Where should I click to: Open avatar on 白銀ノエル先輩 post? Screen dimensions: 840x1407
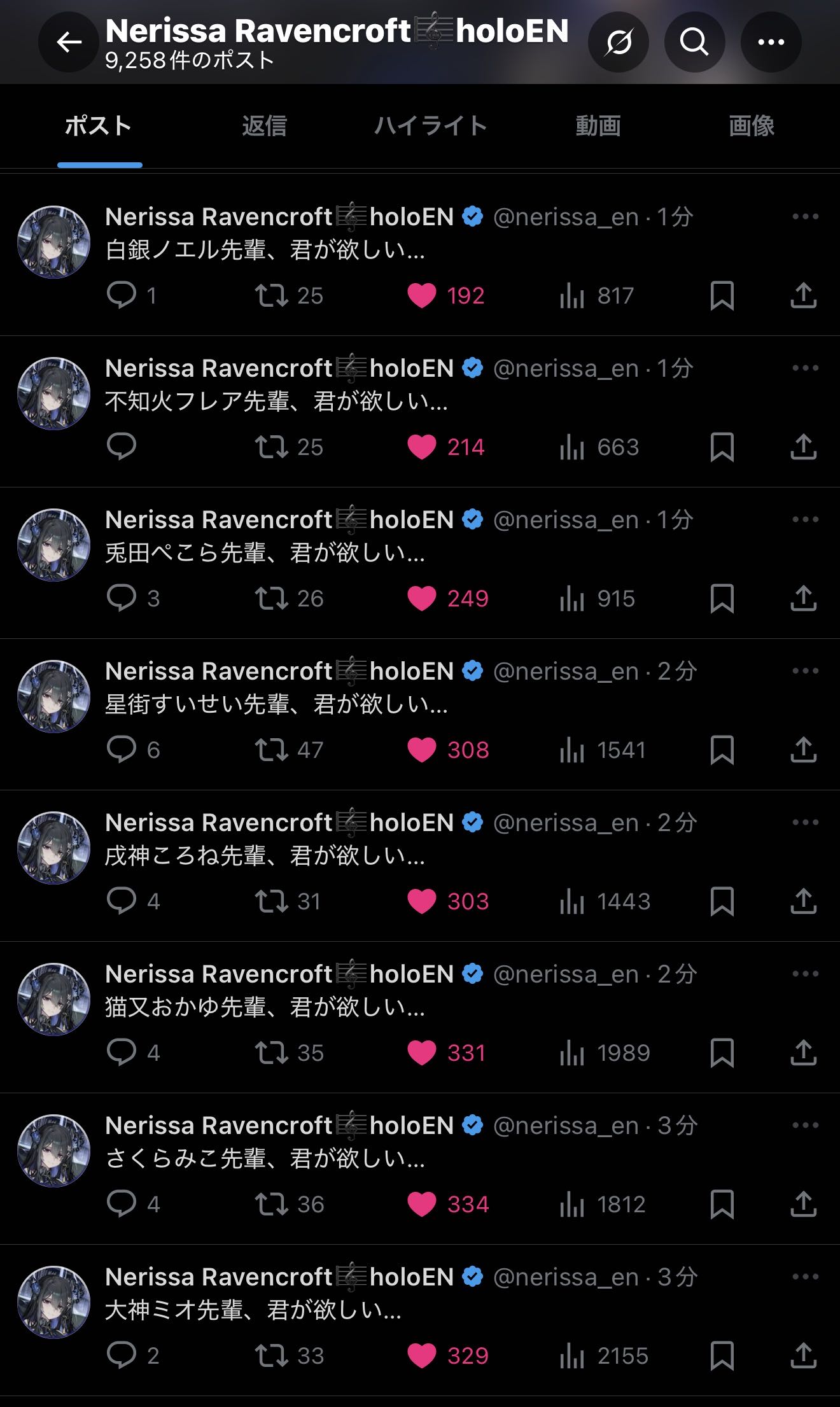pos(53,242)
